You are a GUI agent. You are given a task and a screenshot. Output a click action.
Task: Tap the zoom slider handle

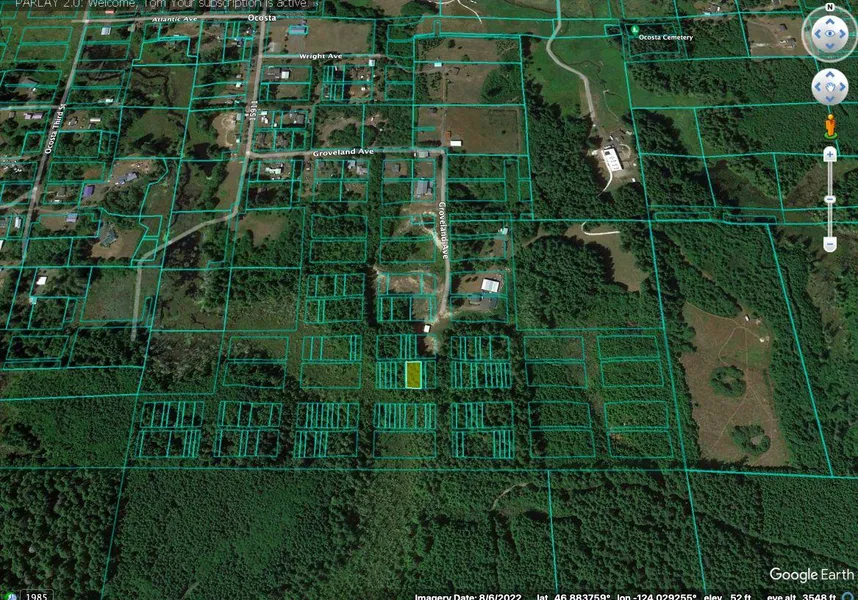tap(829, 199)
